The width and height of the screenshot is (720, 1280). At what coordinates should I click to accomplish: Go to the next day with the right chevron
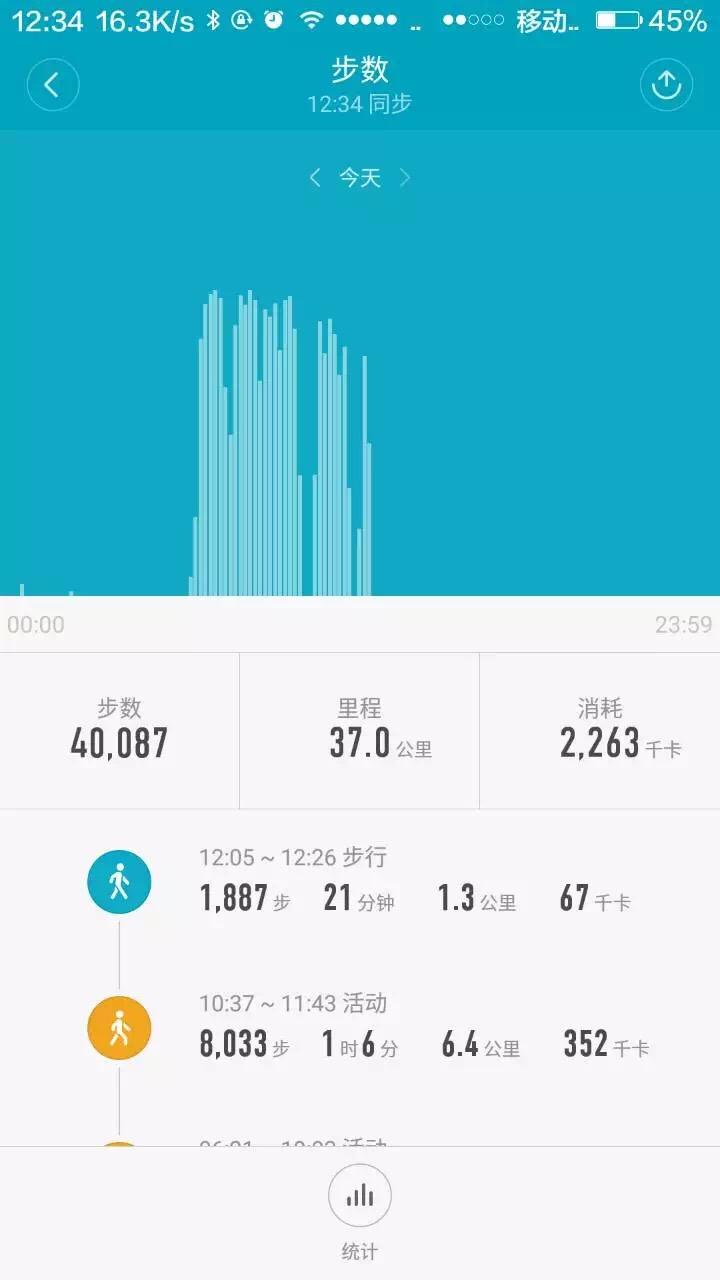405,177
